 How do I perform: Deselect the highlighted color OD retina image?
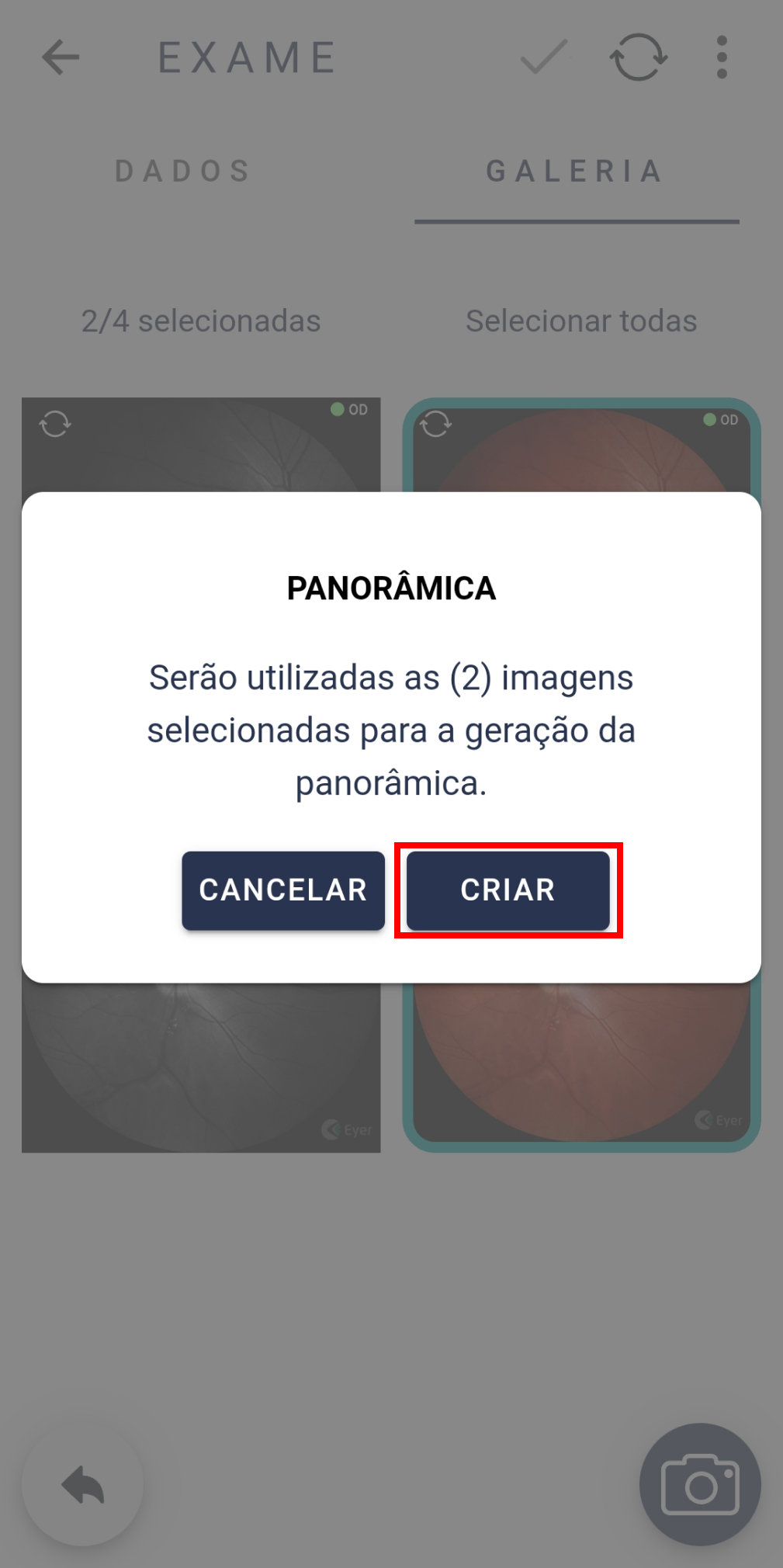coord(581,1071)
